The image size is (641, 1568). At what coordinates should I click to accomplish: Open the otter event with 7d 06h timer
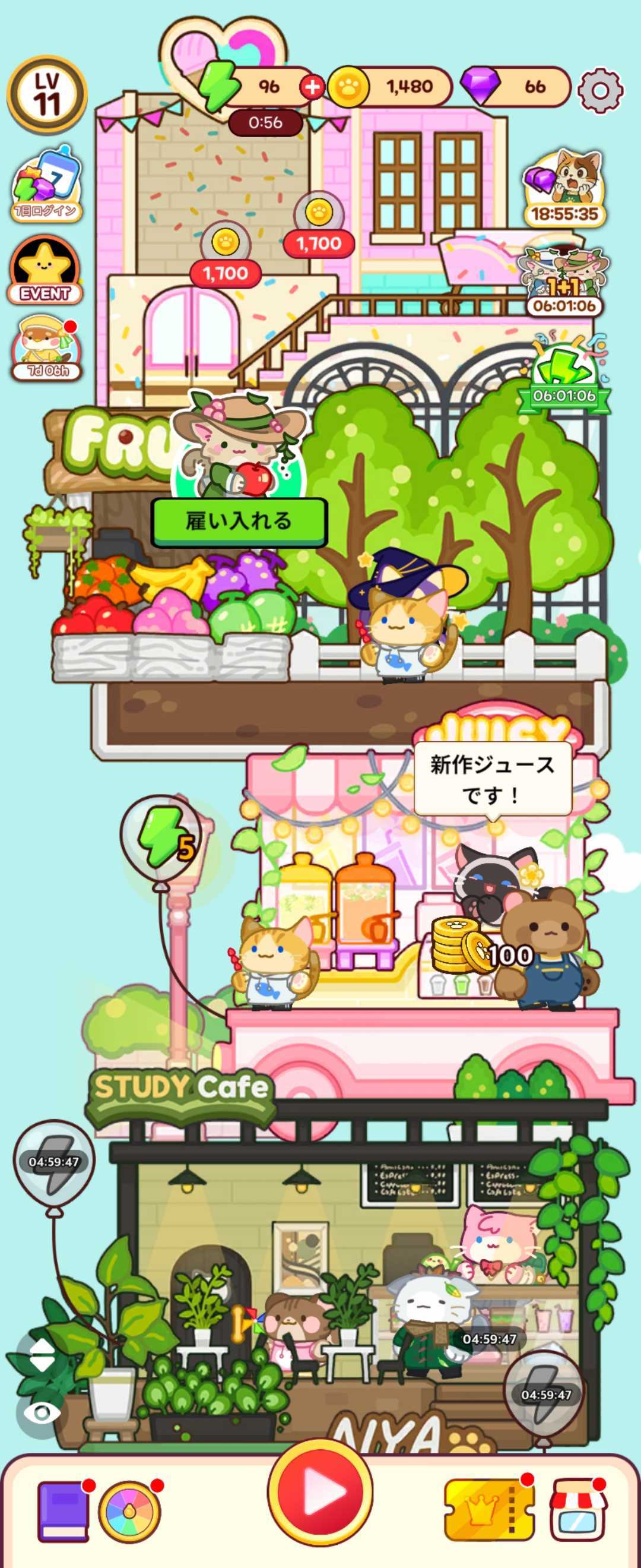(x=47, y=348)
